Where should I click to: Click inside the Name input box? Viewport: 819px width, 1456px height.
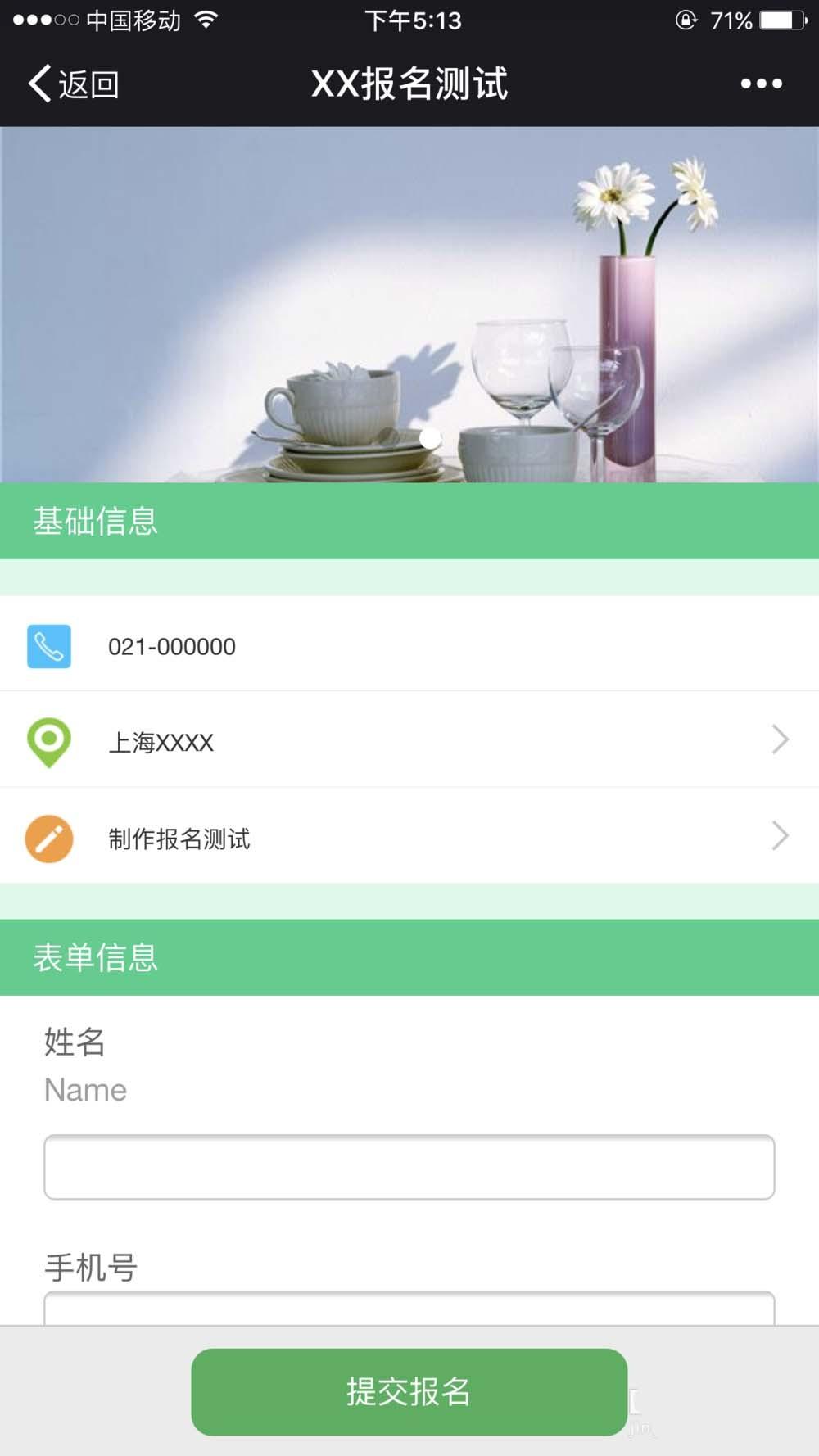pyautogui.click(x=409, y=1166)
